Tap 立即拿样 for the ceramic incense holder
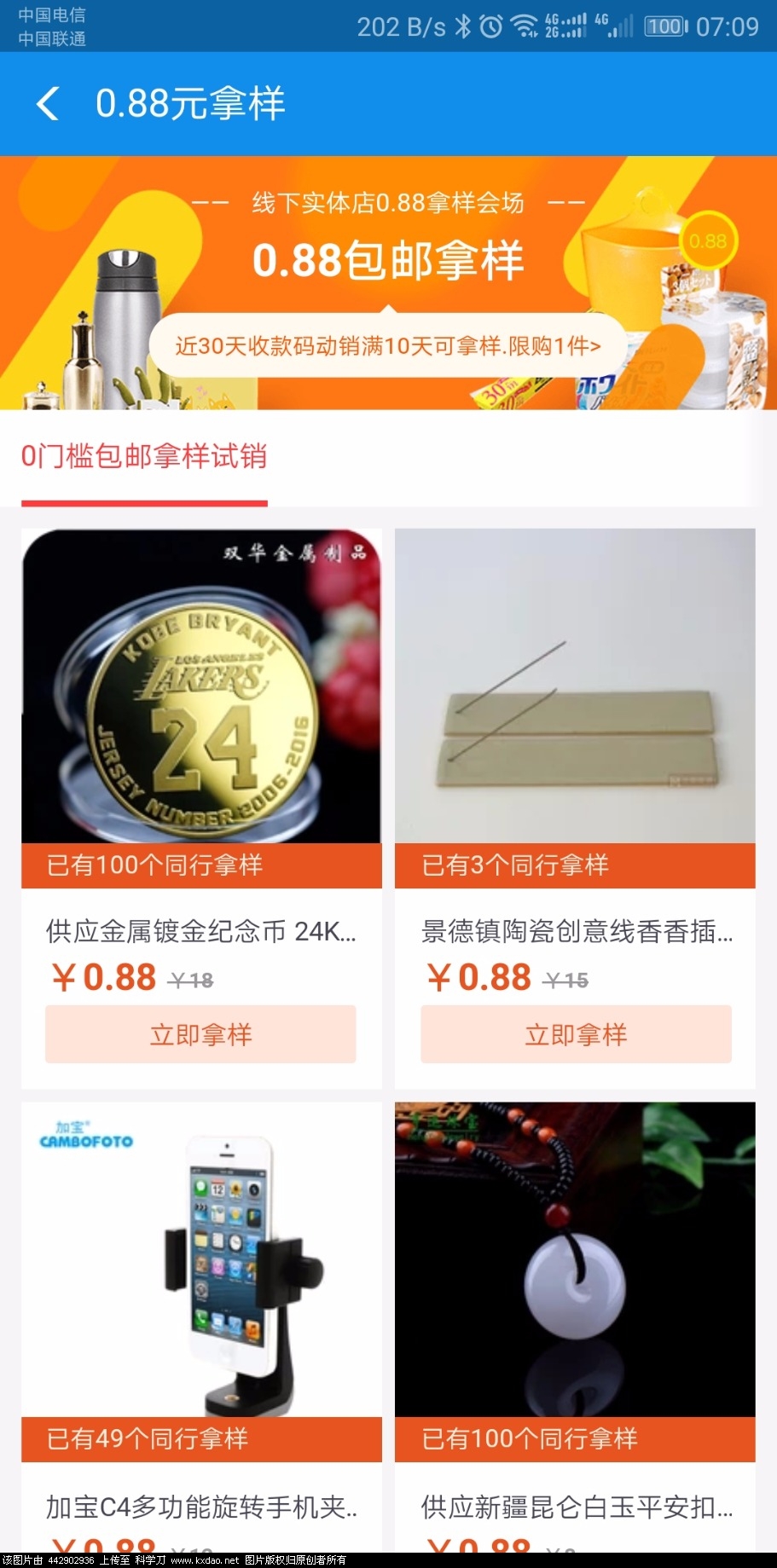The height and width of the screenshot is (1568, 777). [575, 1034]
